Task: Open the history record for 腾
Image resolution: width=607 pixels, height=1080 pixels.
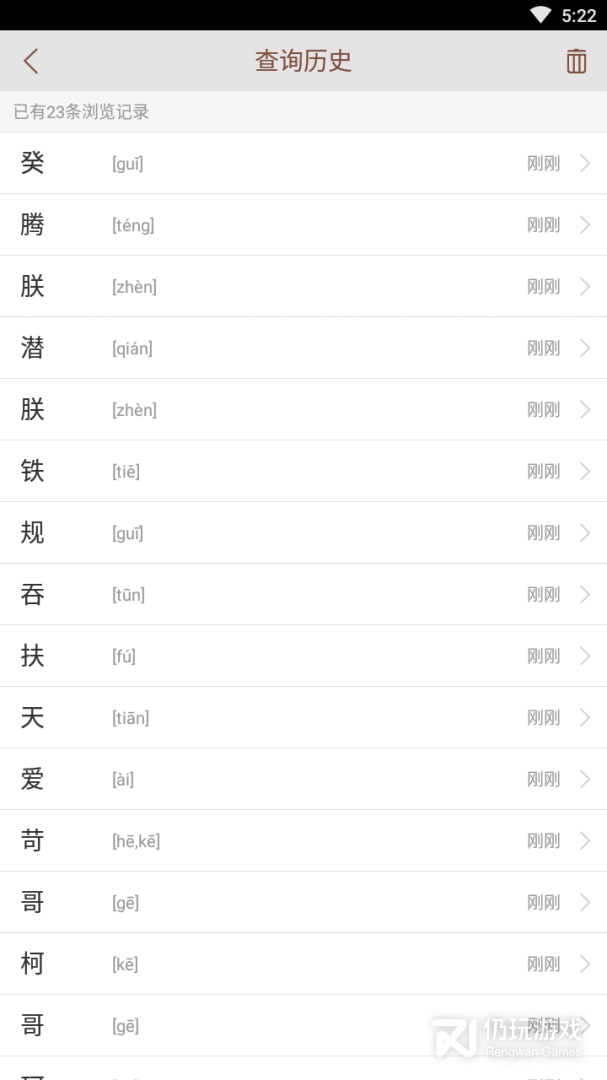Action: tap(303, 225)
